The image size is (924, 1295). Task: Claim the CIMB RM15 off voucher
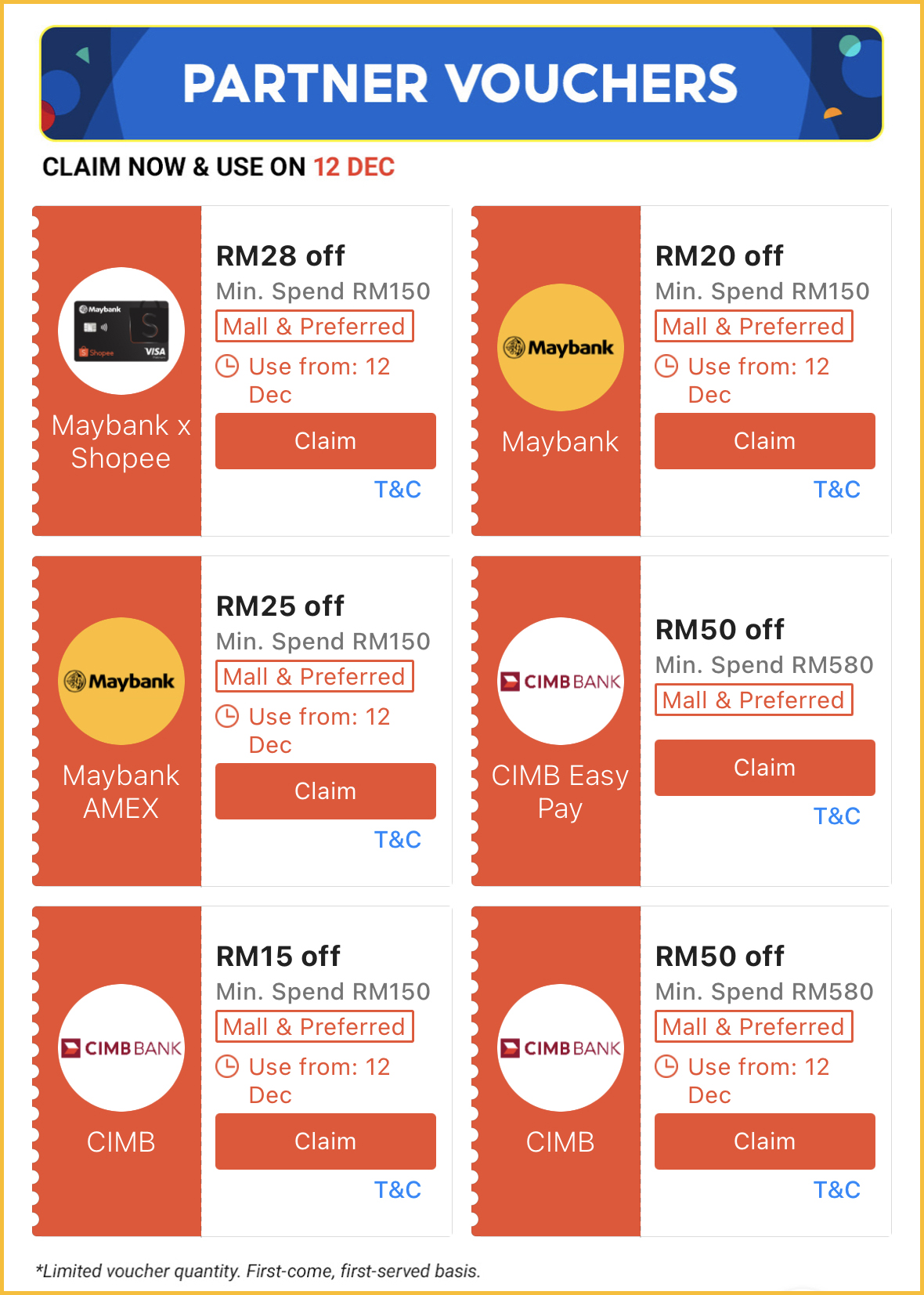pos(325,1141)
